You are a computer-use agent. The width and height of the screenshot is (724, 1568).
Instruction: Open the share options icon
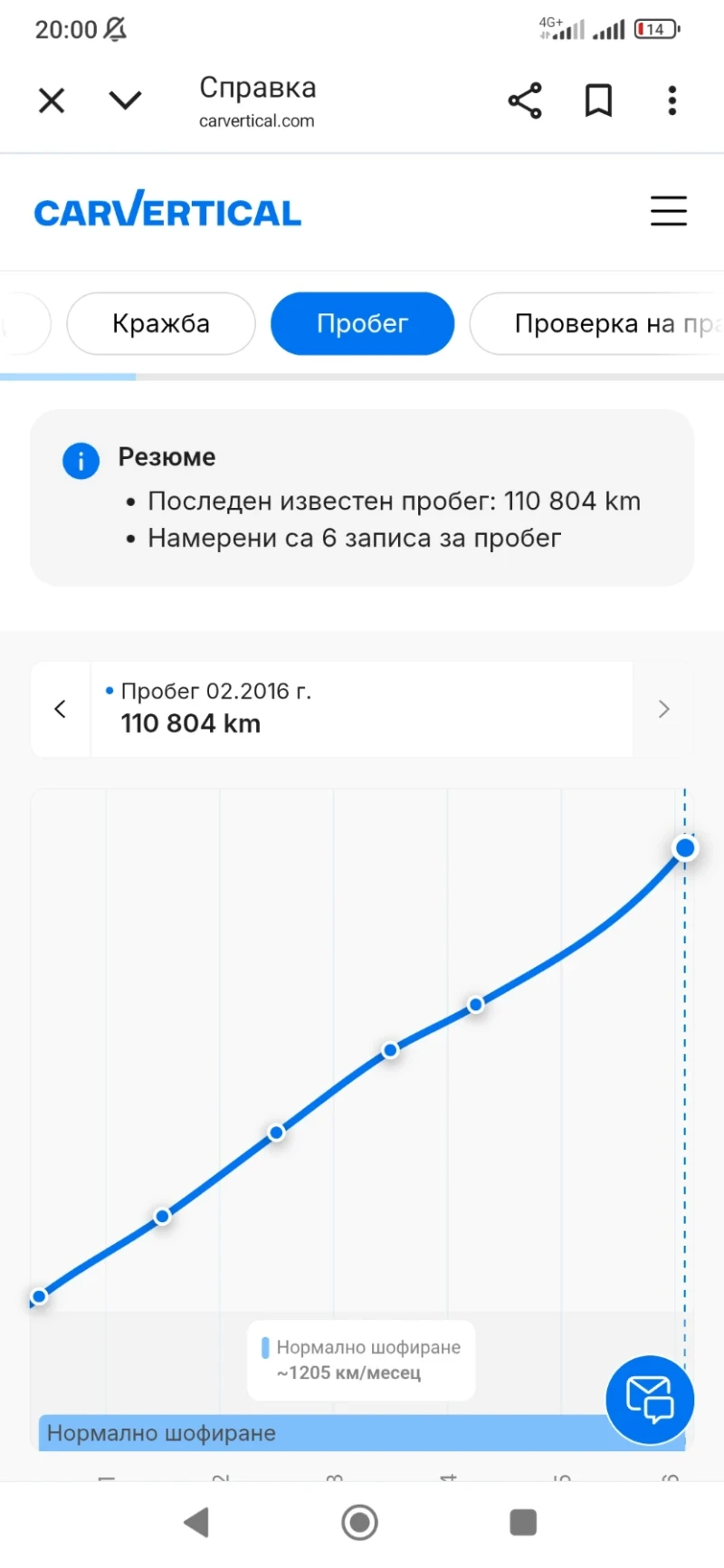[x=525, y=100]
